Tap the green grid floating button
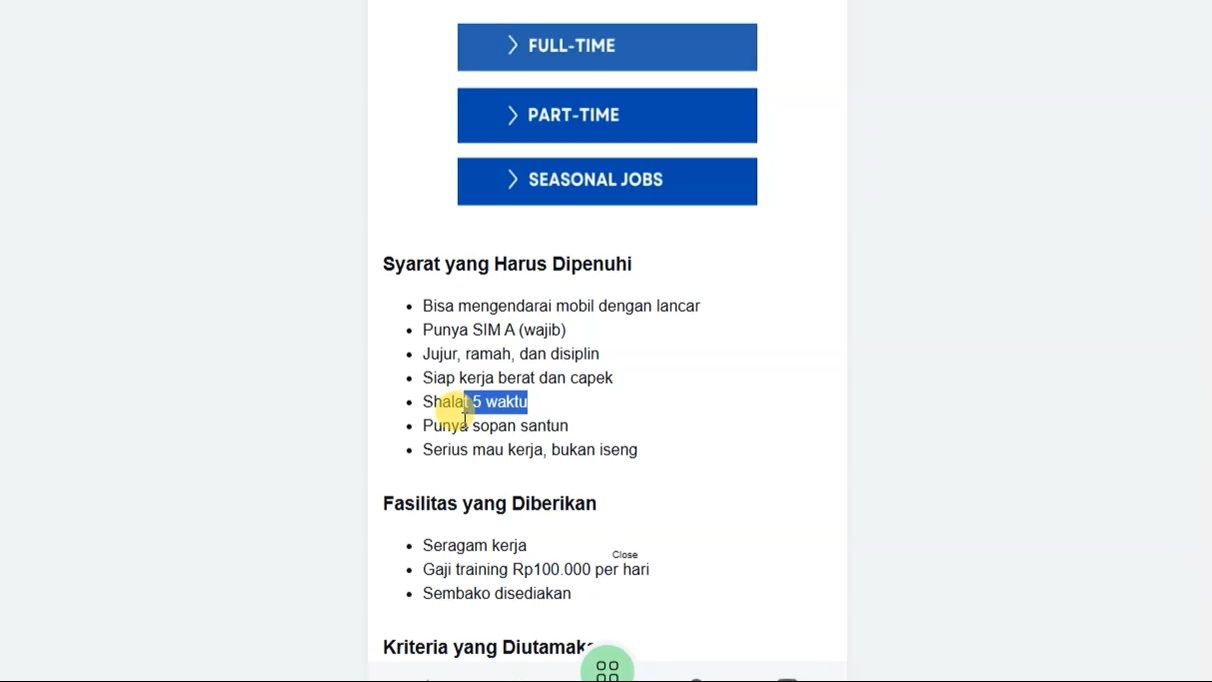Screen dimensions: 1212x682 (x=607, y=667)
